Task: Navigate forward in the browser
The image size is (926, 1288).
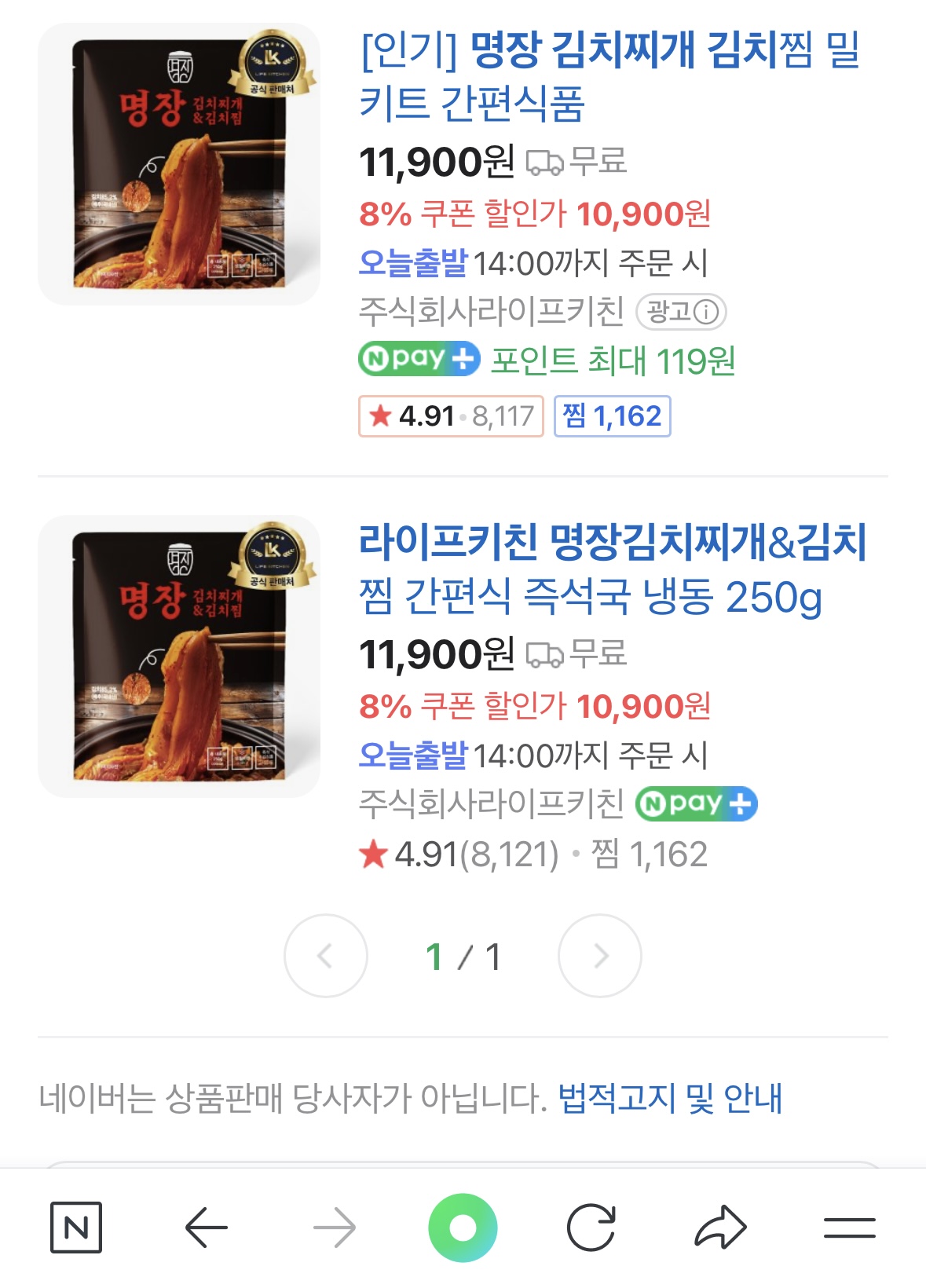Action: pos(335,1227)
